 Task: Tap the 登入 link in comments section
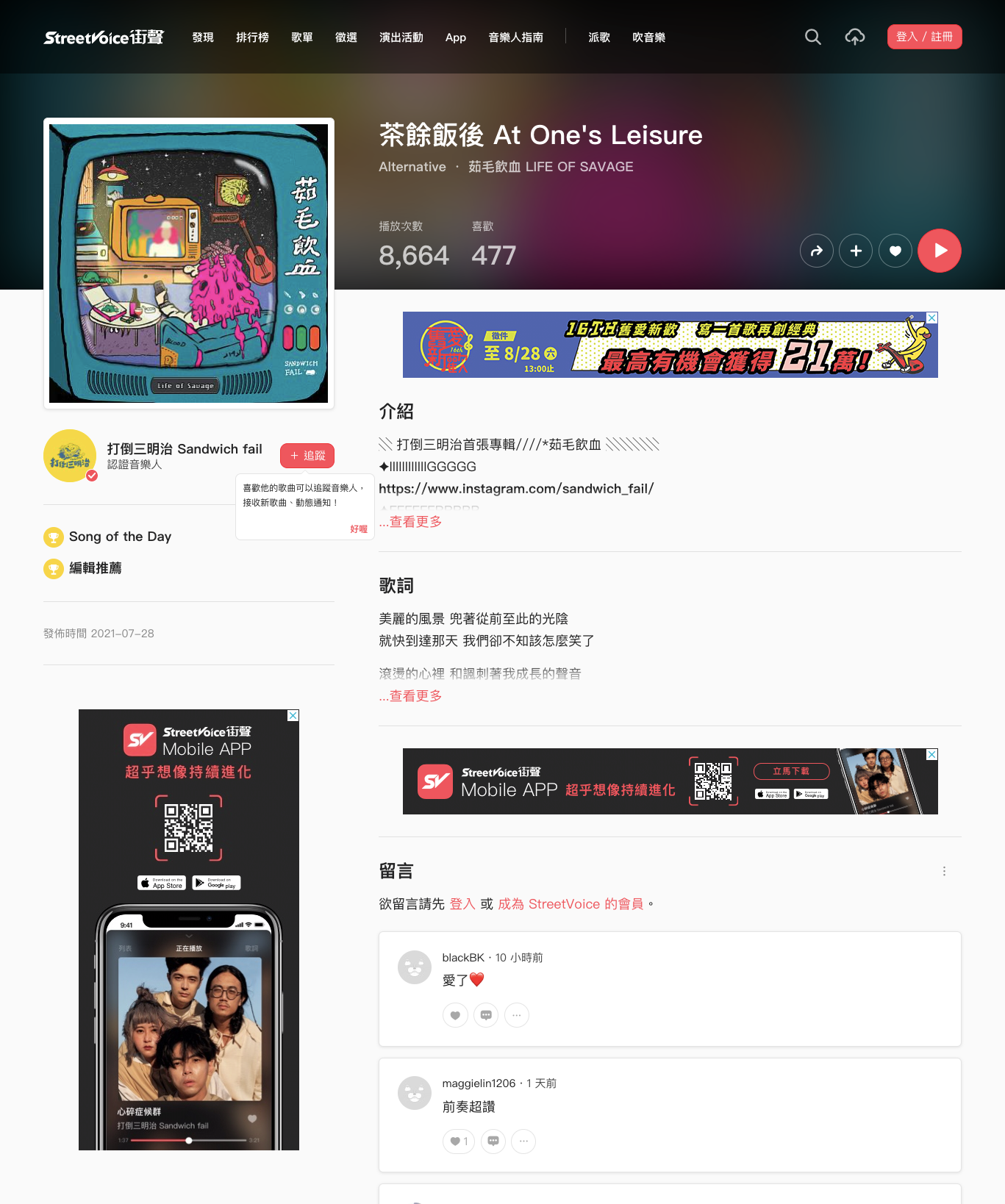point(462,904)
